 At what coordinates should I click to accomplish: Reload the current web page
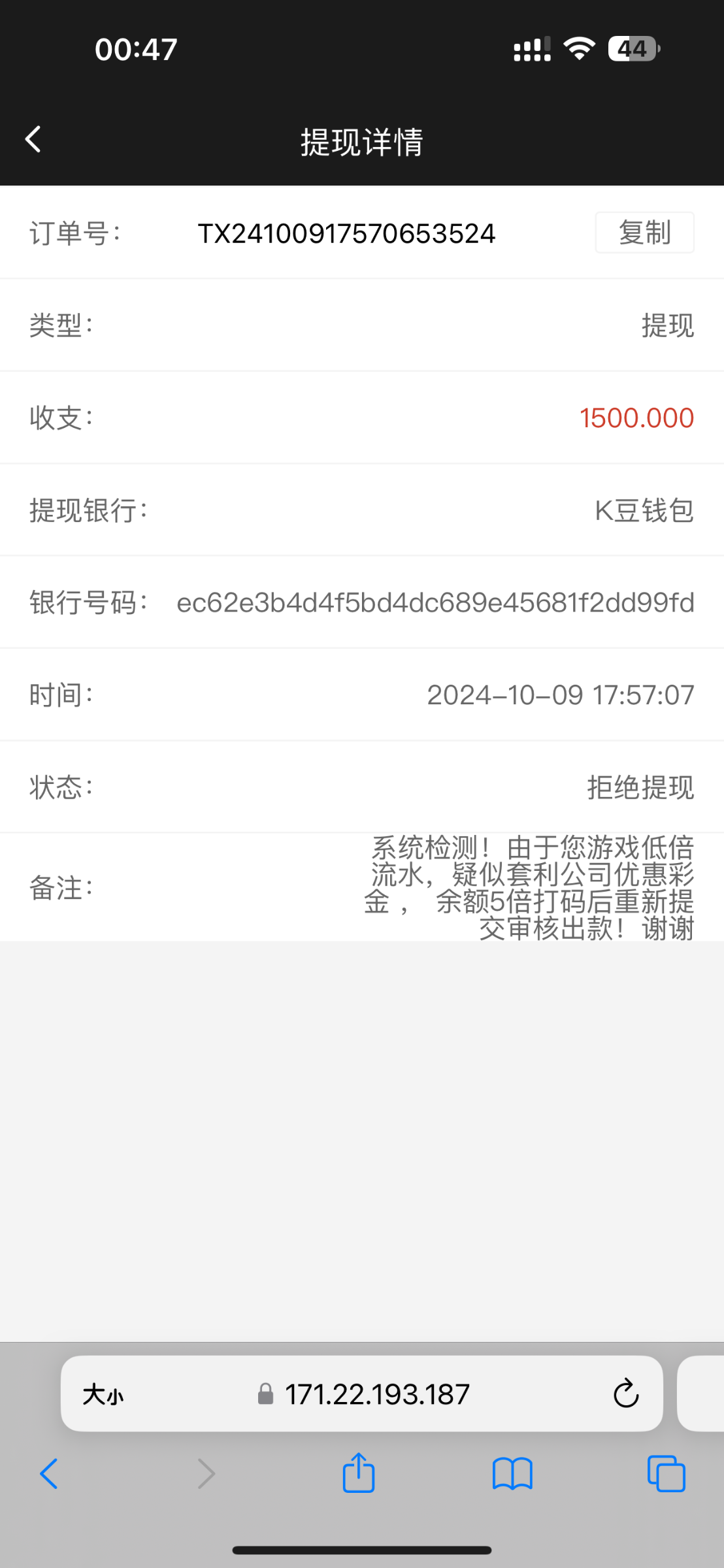click(625, 1395)
